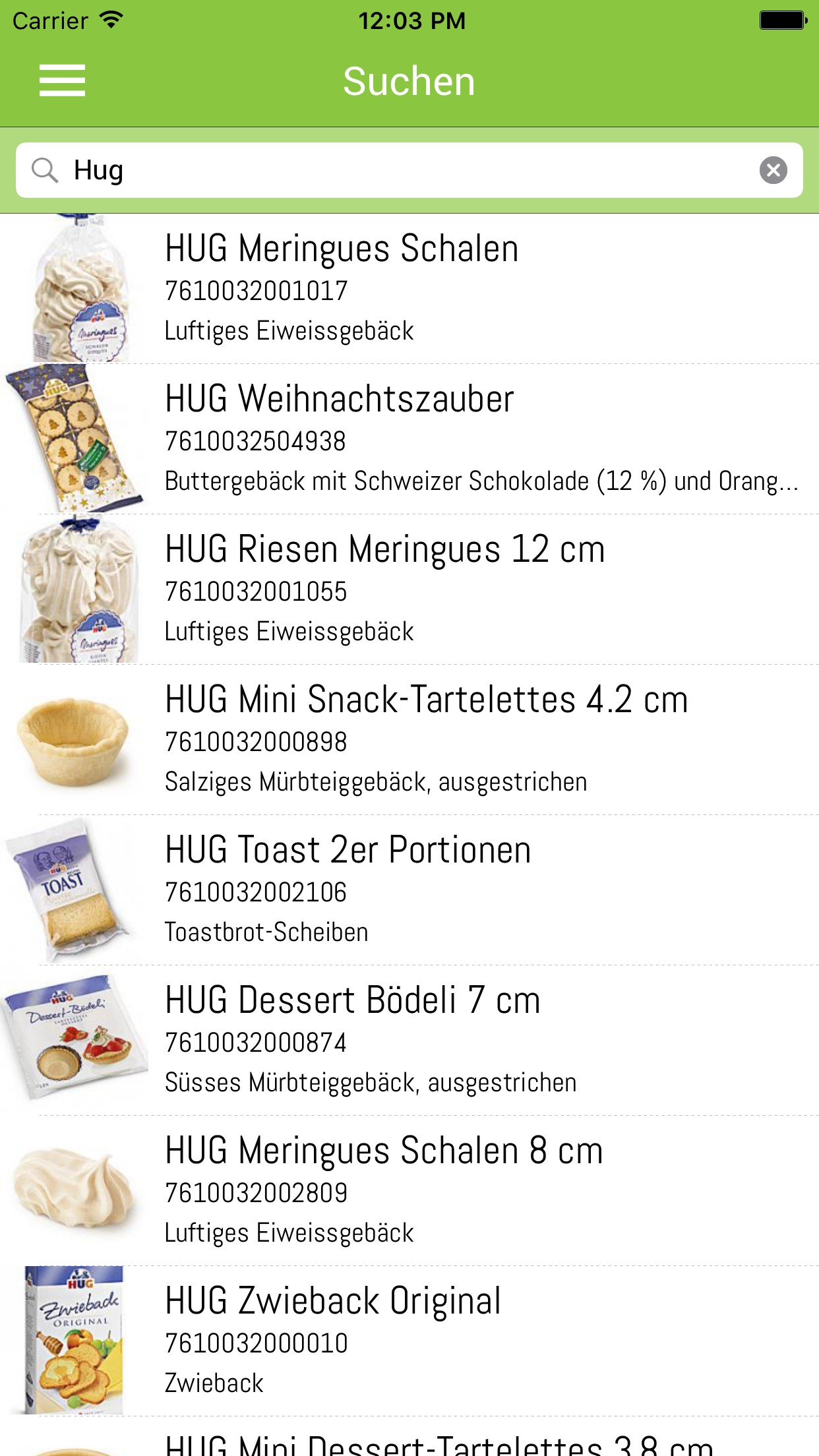Select HUG Dessert Bödeli 7 cm
The width and height of the screenshot is (819, 1456).
(409, 1041)
